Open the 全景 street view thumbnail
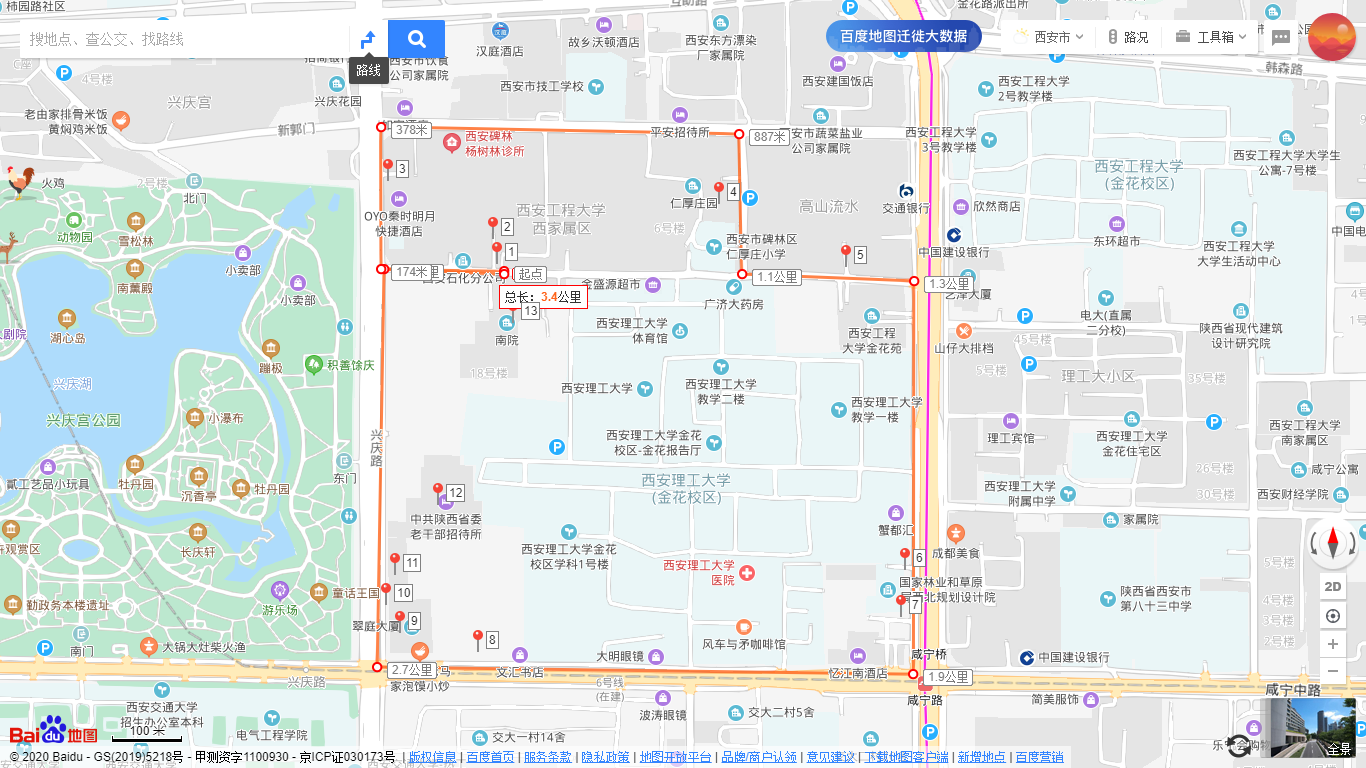The image size is (1366, 768). (1311, 728)
